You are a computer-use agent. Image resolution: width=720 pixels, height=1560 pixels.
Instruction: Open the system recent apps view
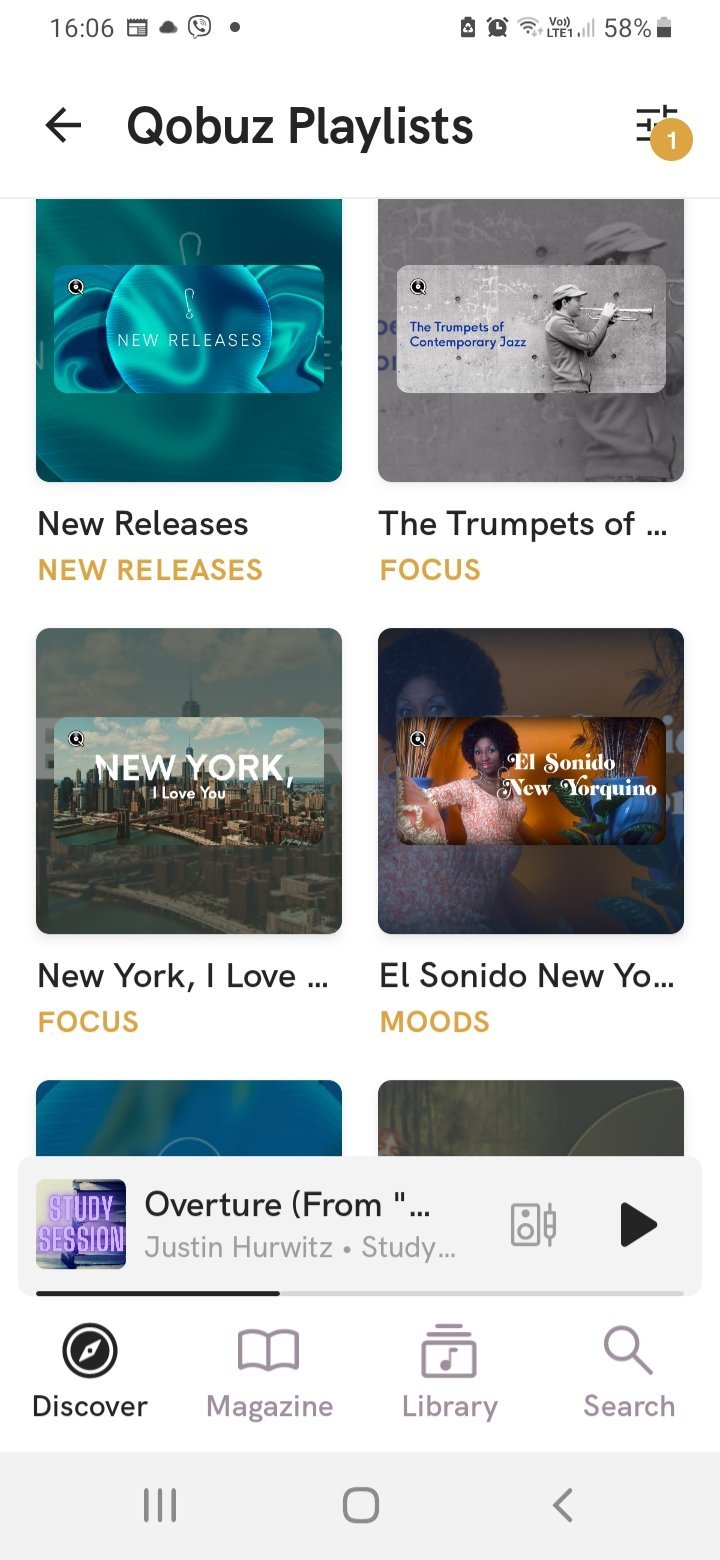pos(160,1505)
